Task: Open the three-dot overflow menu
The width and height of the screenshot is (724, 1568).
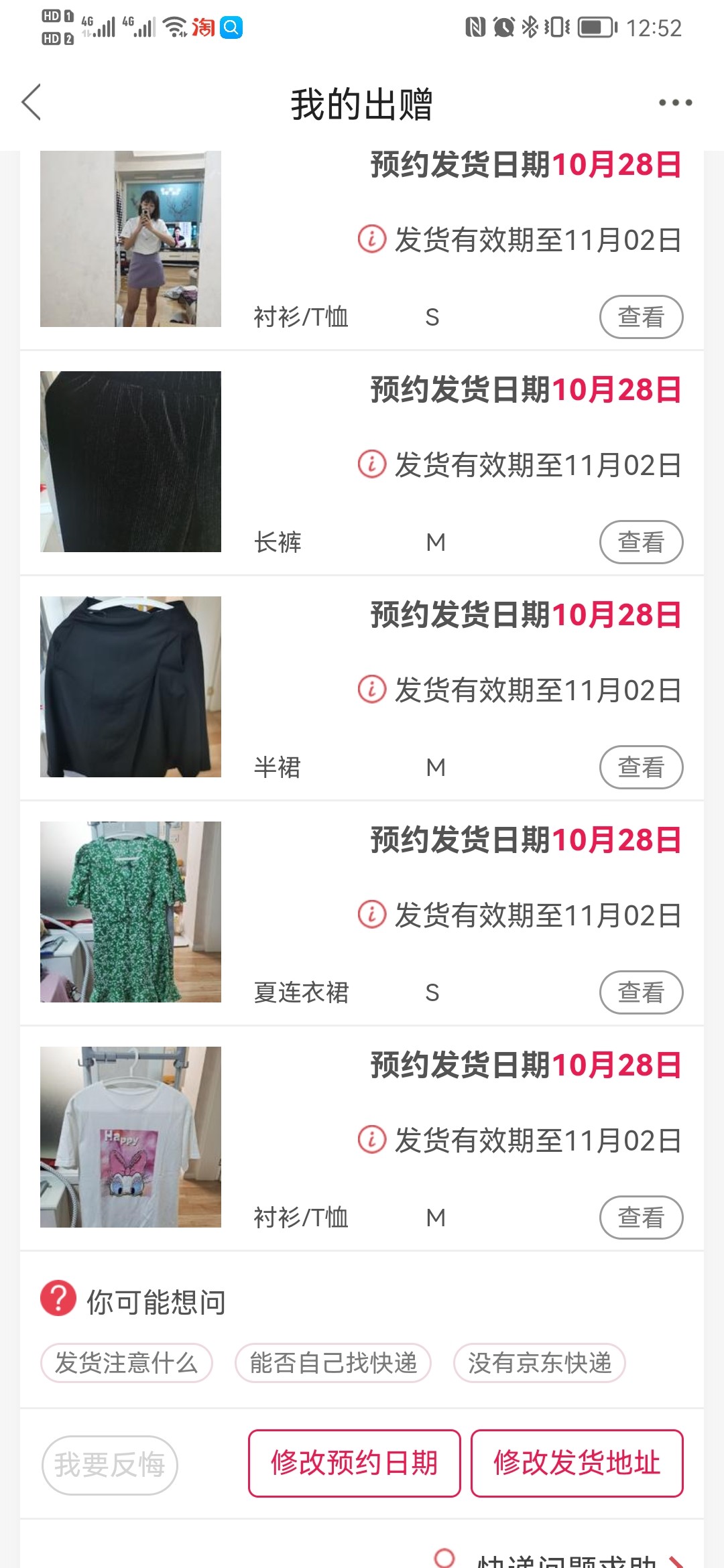Action: point(675,103)
